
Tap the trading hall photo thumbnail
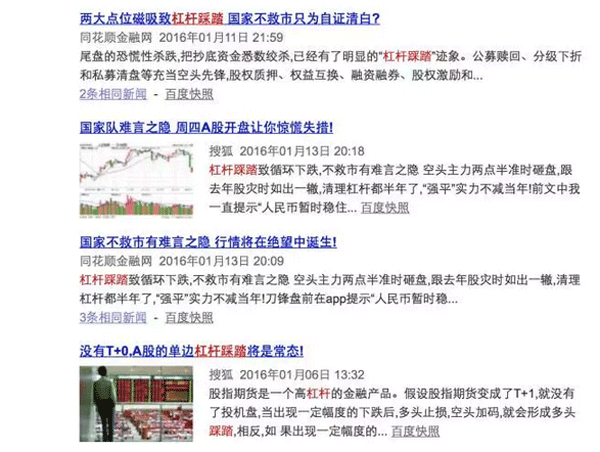click(136, 404)
